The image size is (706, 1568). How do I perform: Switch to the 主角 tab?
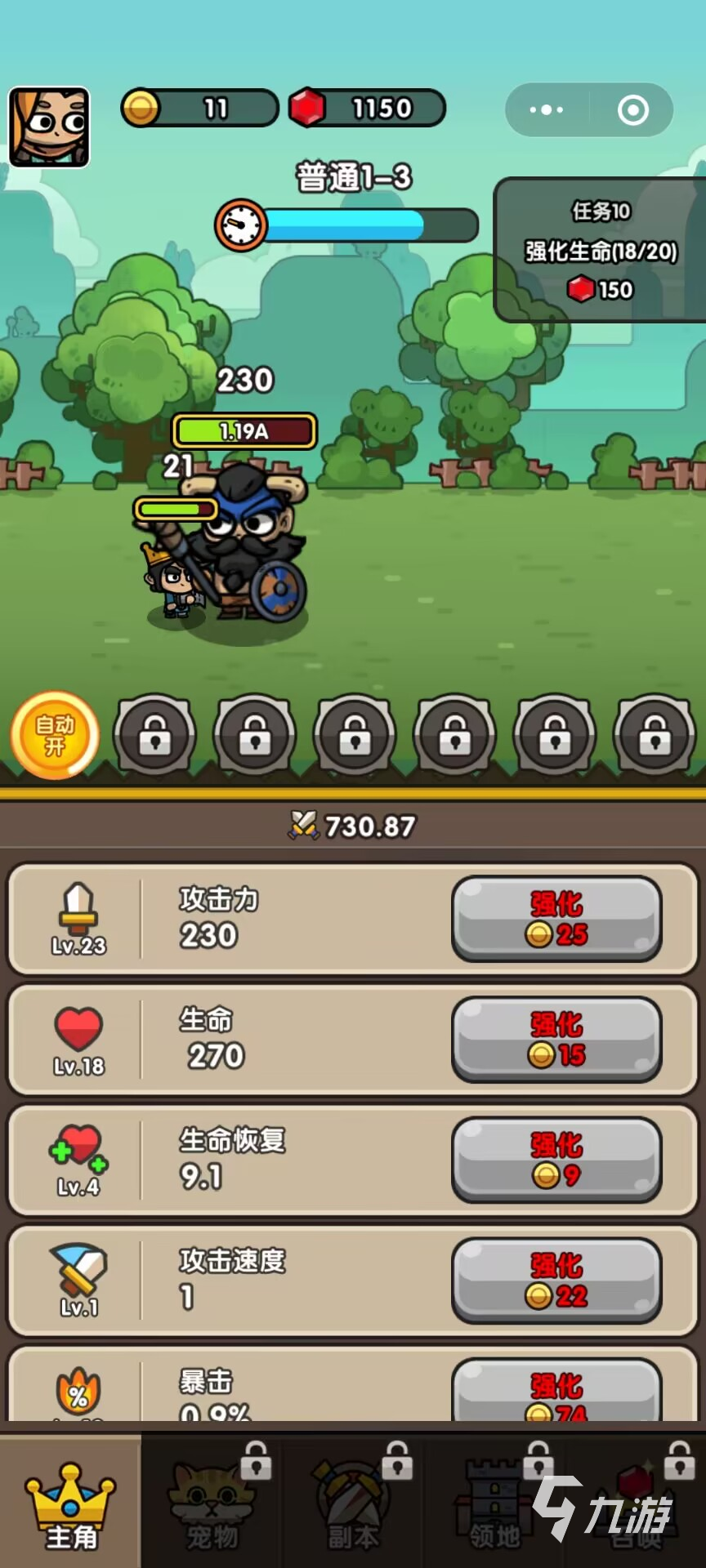click(x=70, y=1503)
